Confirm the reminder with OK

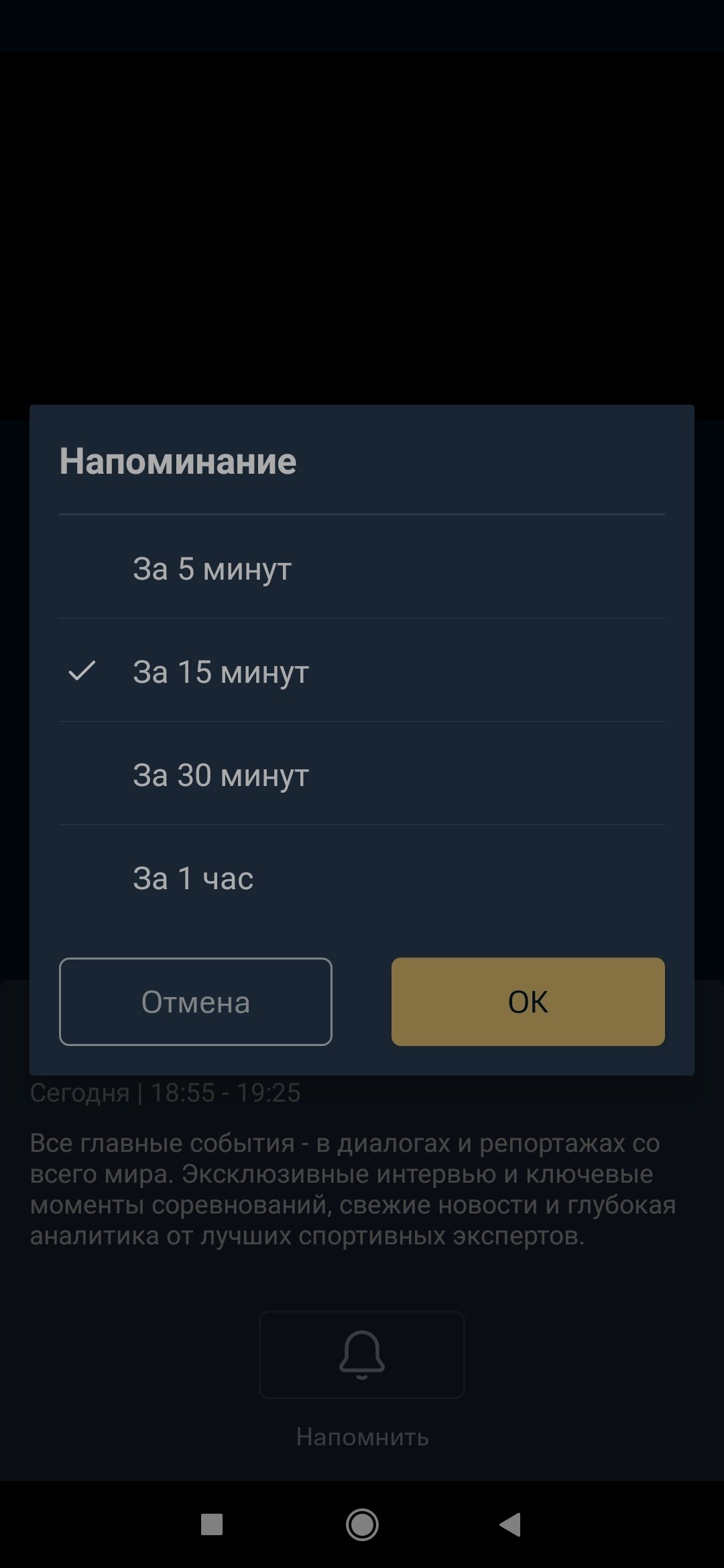point(528,1002)
